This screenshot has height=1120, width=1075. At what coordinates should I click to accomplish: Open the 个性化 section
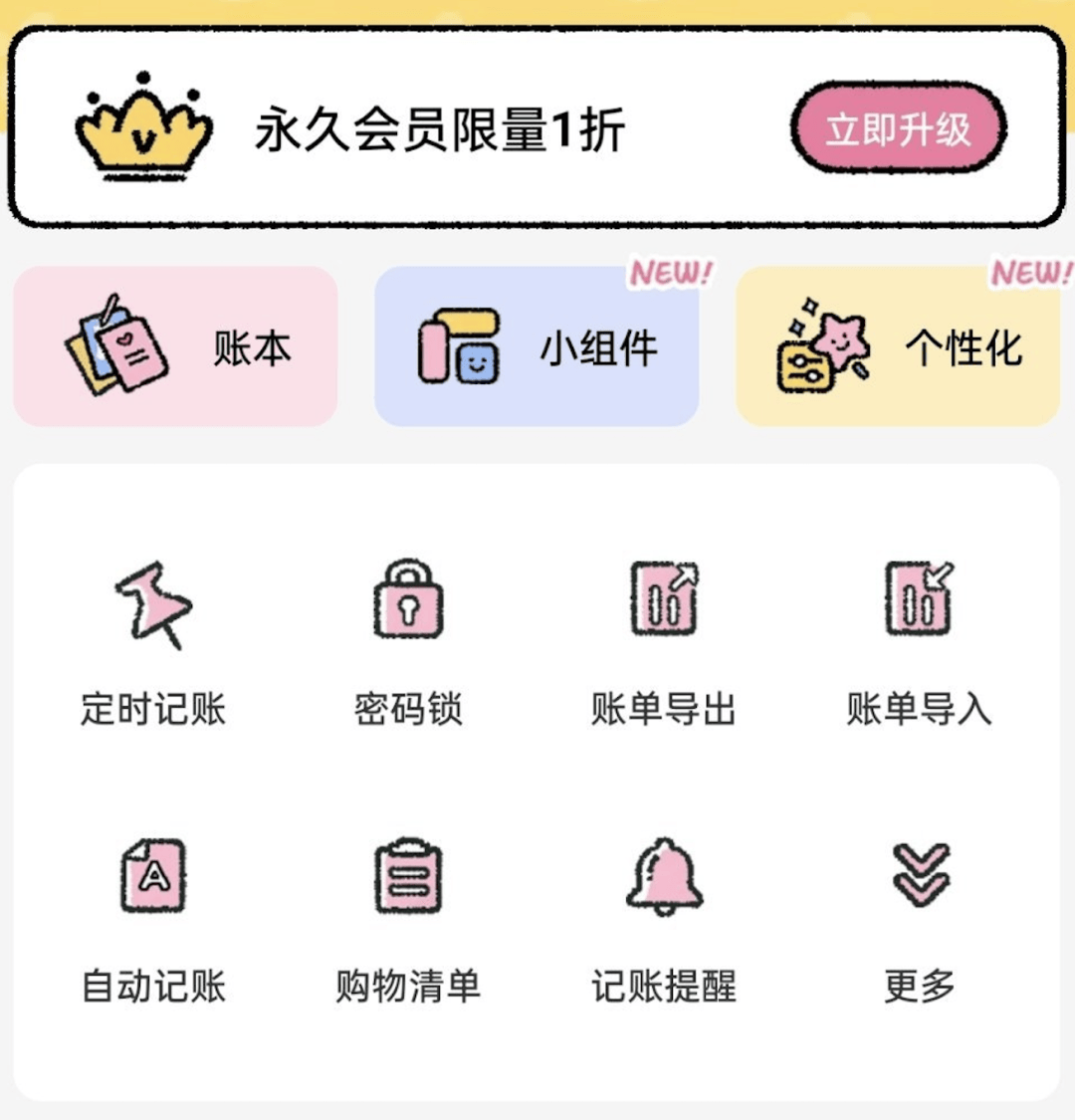pyautogui.click(x=901, y=348)
